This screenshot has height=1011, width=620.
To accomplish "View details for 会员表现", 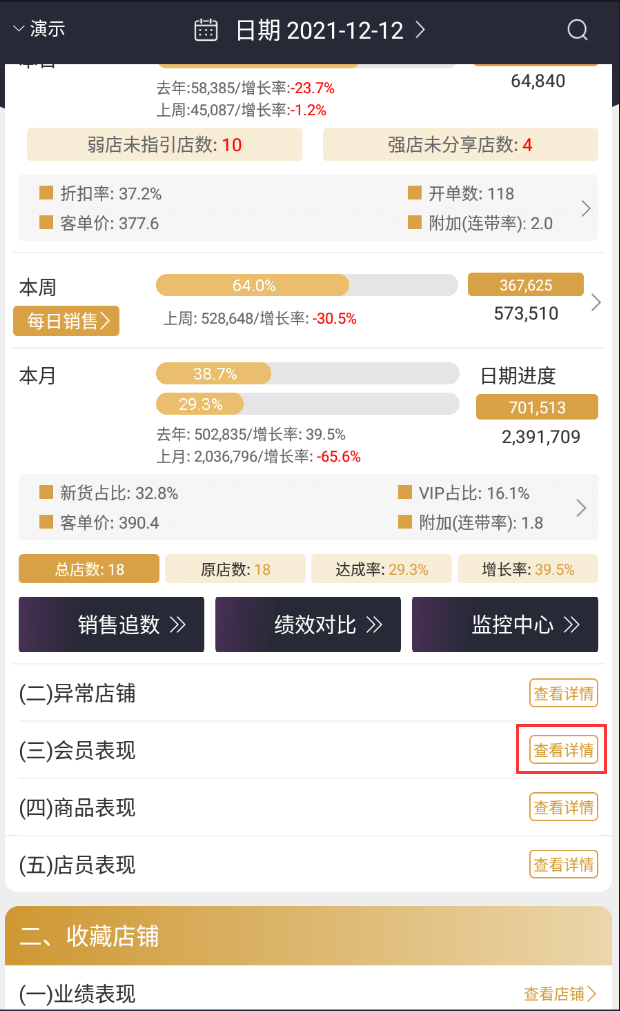I will [563, 750].
